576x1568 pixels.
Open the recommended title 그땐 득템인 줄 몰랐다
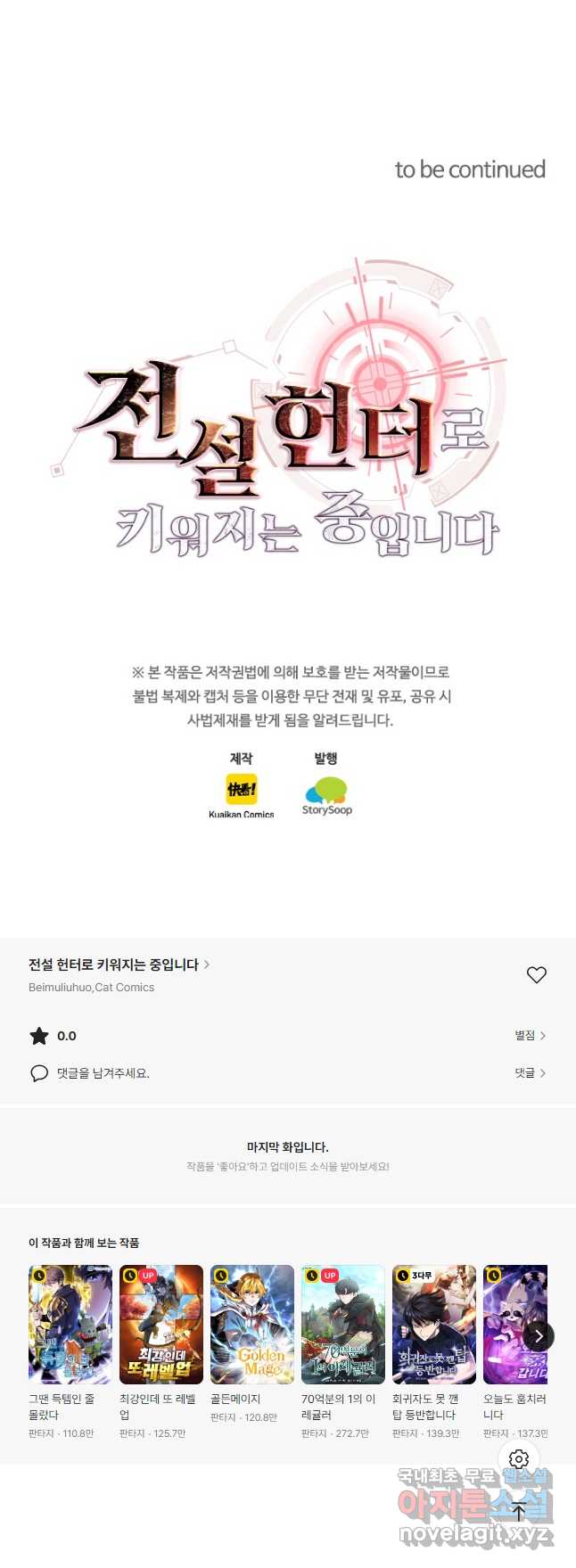(70, 1325)
